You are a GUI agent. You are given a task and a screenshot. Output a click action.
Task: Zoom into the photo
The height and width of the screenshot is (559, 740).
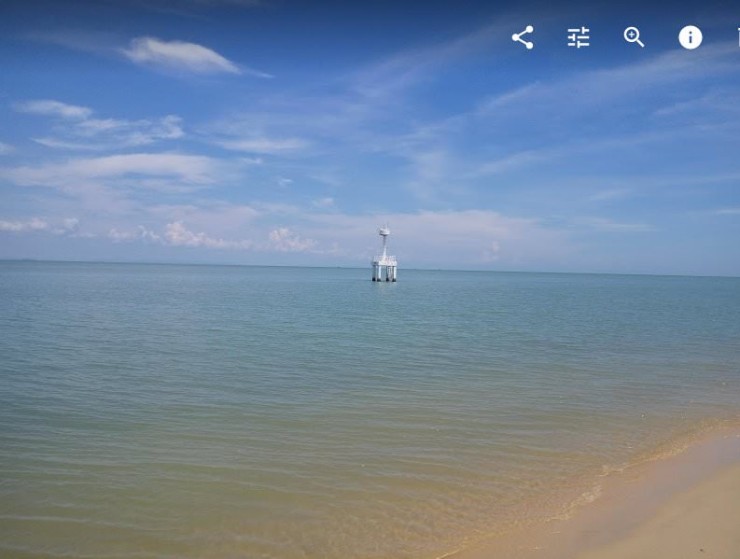point(634,37)
